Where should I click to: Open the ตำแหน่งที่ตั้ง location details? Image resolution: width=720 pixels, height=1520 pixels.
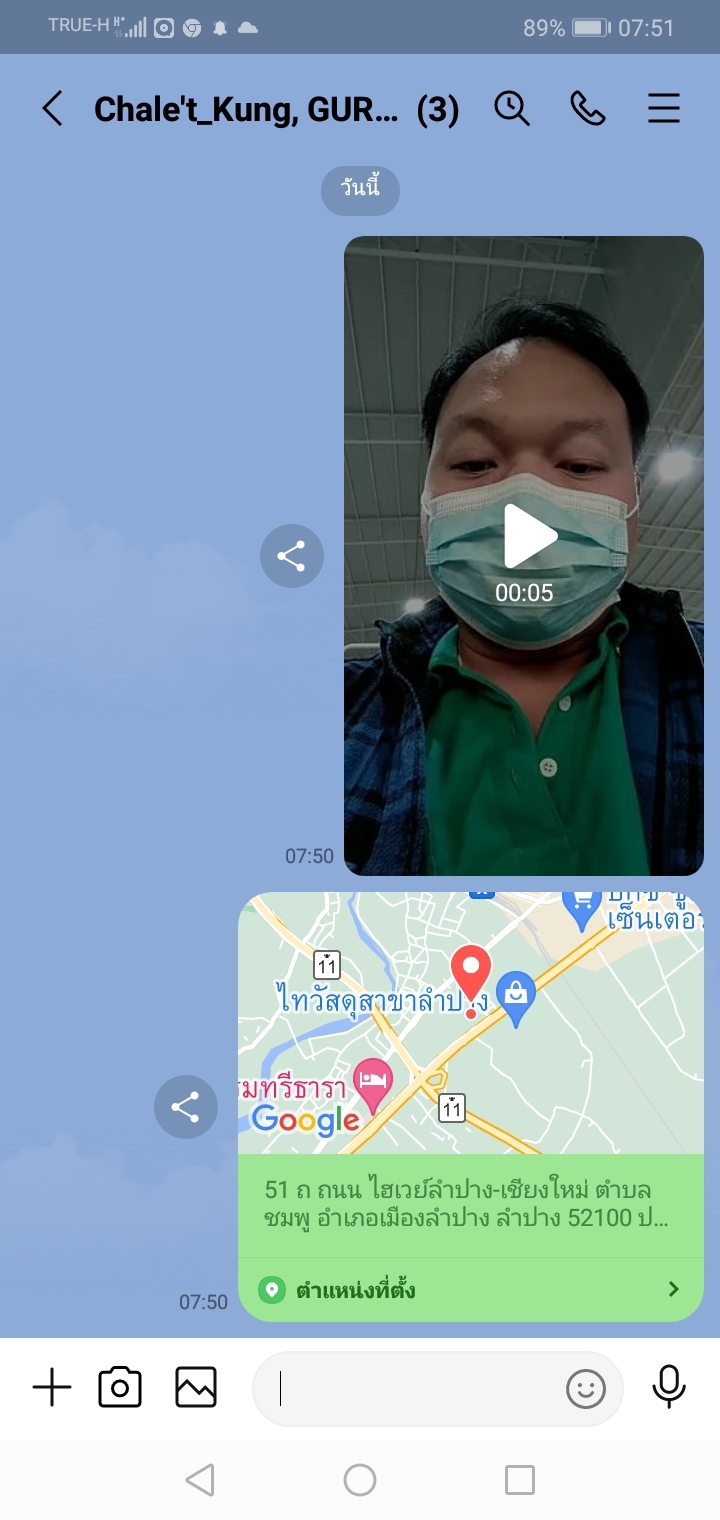pyautogui.click(x=470, y=1289)
